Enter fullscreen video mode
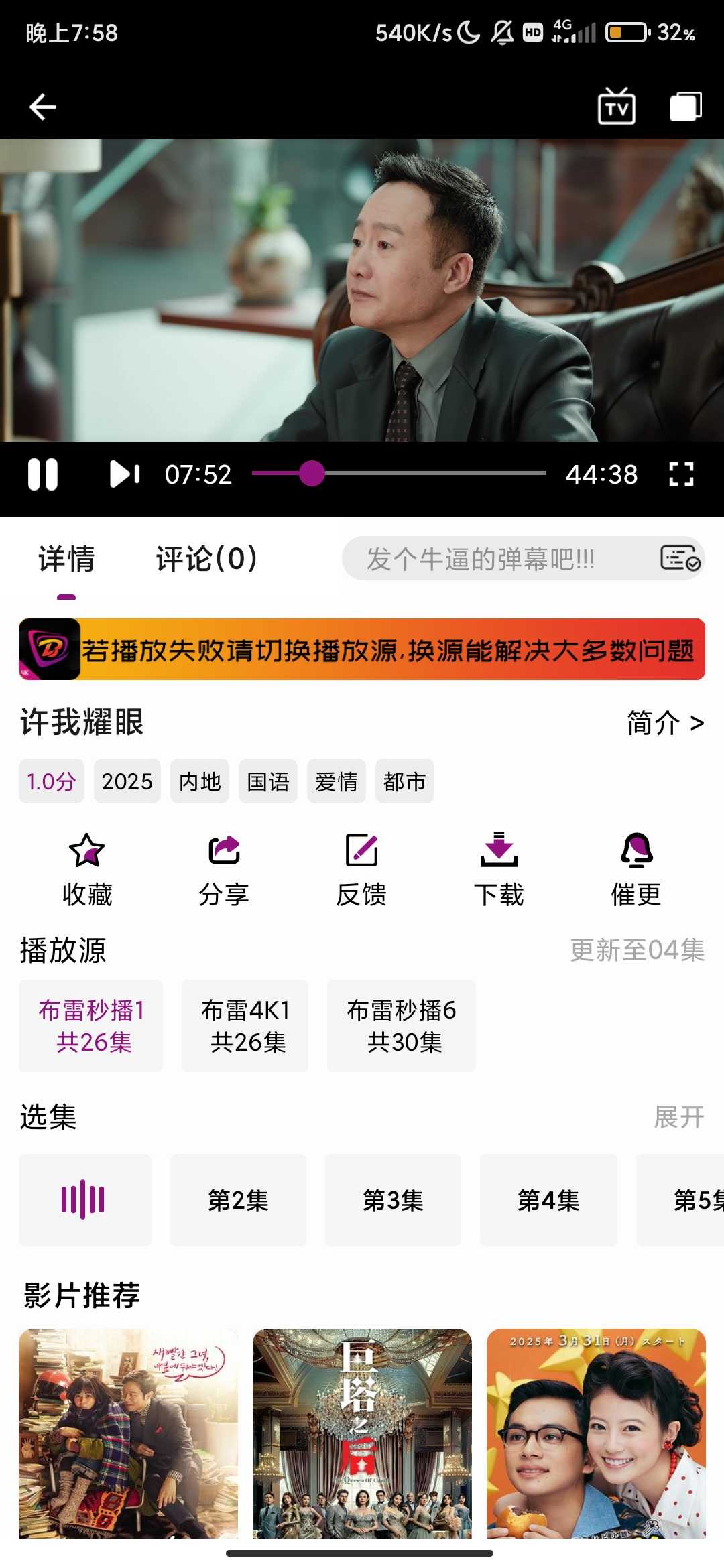 [x=681, y=474]
